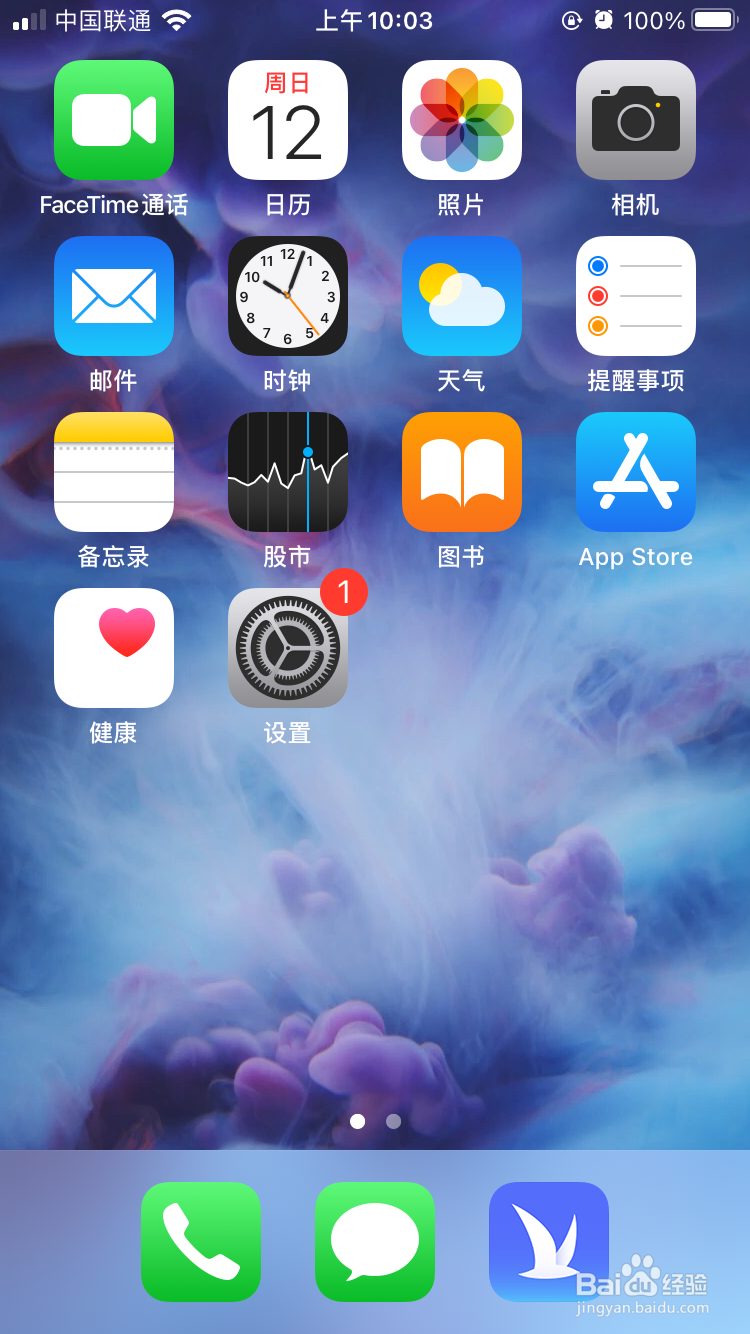
Task: Create a note in 备忘录
Action: 114,471
